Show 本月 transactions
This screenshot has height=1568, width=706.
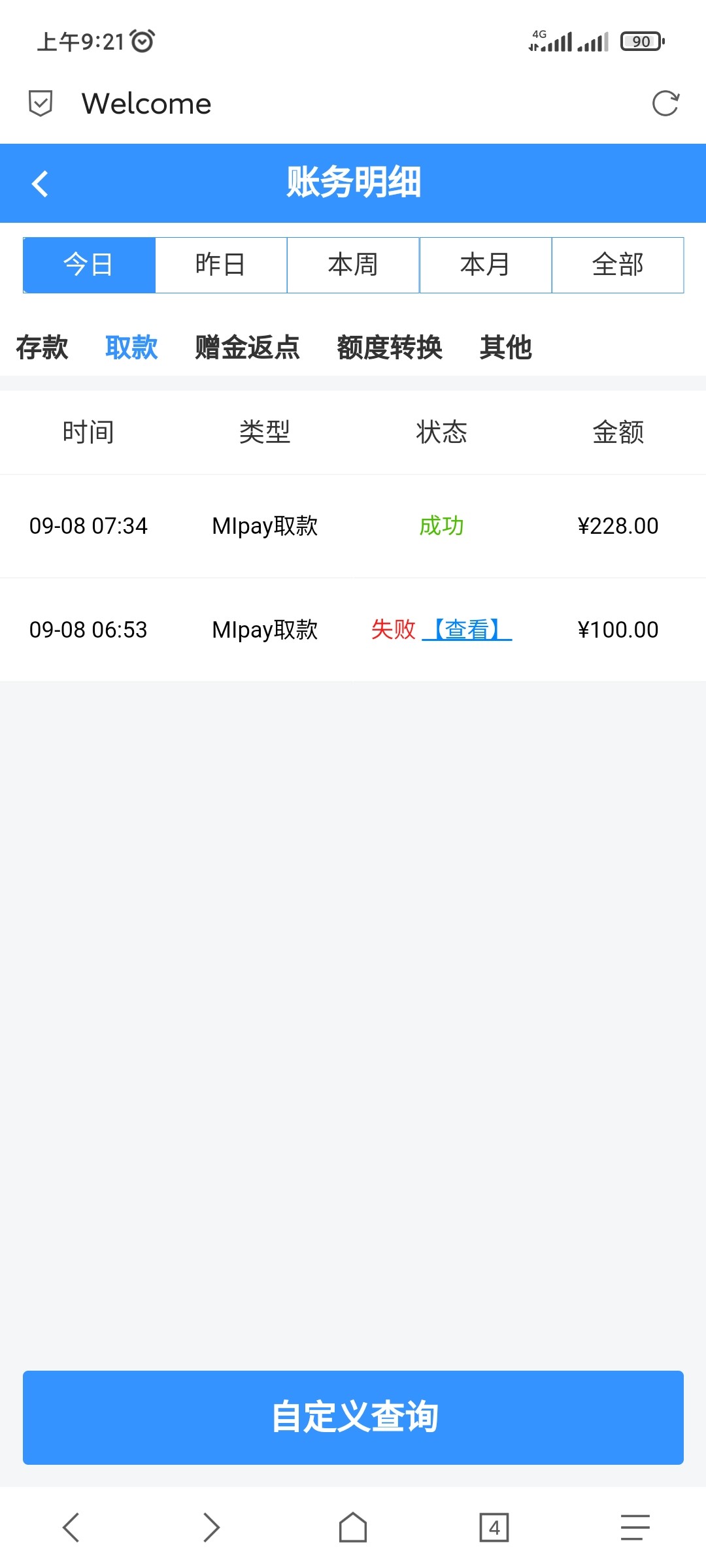[485, 265]
